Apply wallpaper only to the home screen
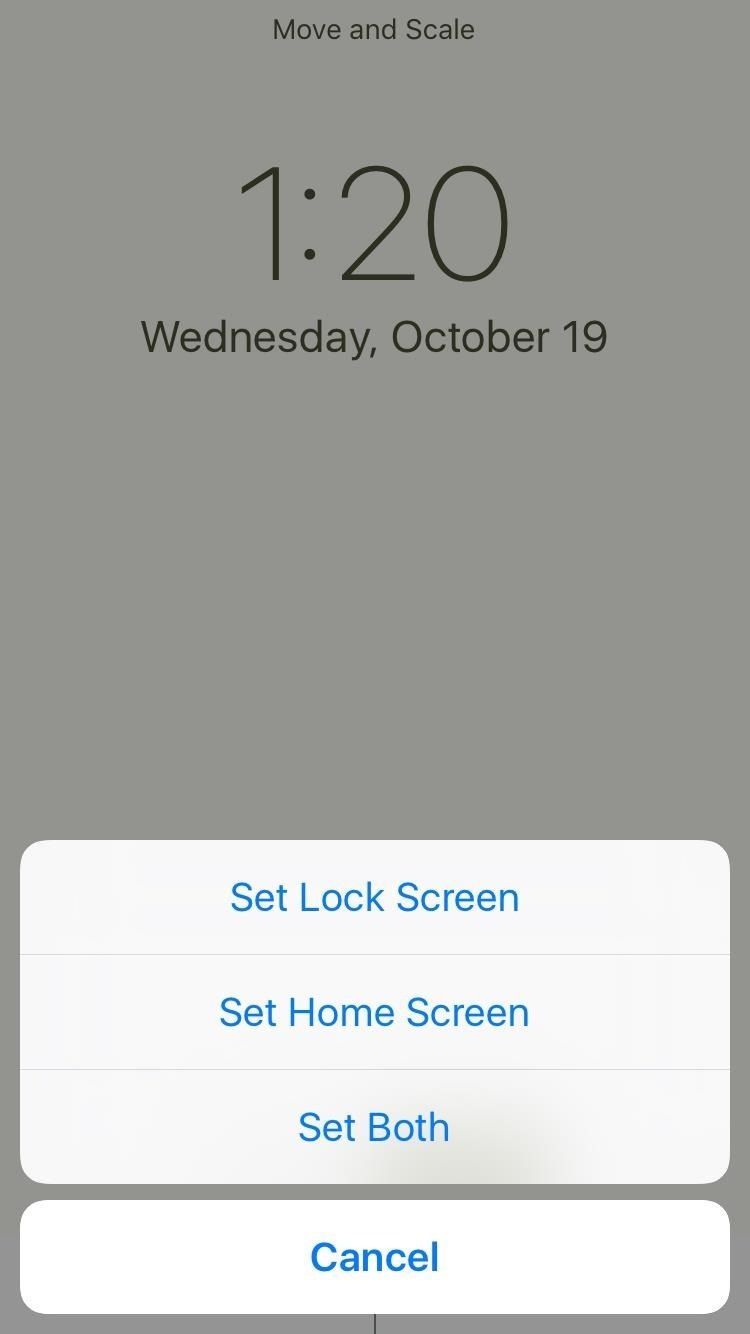 click(x=374, y=1012)
